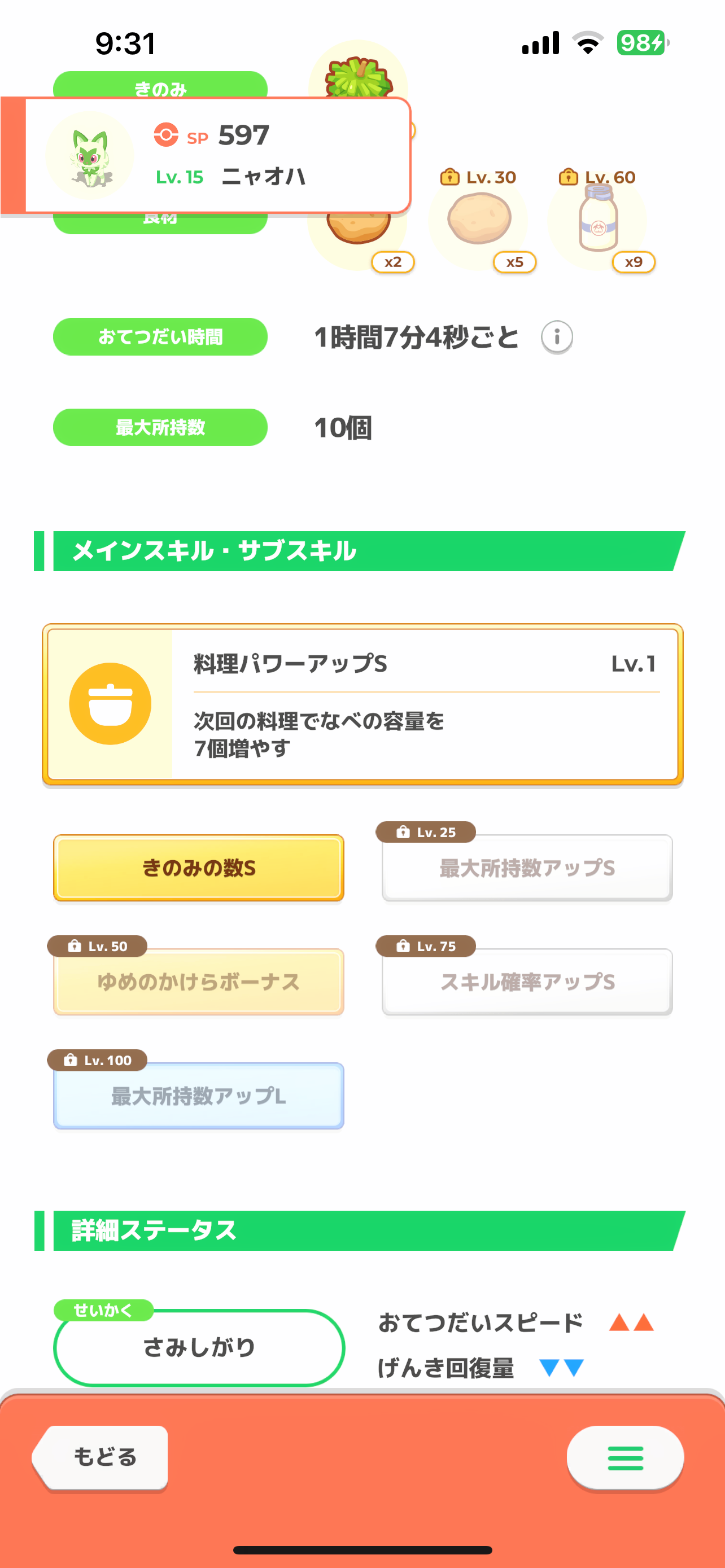Tap the さみしがり nature box
725x1568 pixels.
(199, 1347)
